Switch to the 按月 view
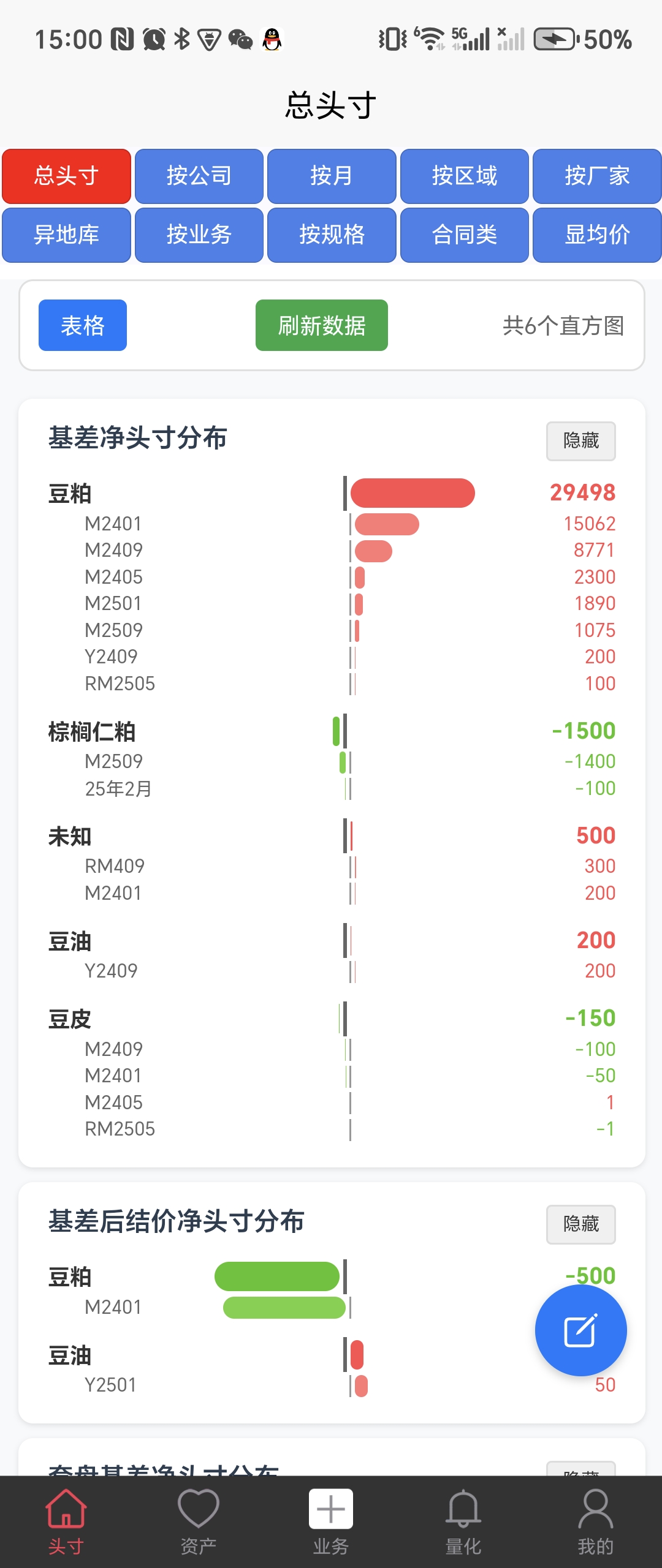This screenshot has height=1568, width=662. click(331, 176)
